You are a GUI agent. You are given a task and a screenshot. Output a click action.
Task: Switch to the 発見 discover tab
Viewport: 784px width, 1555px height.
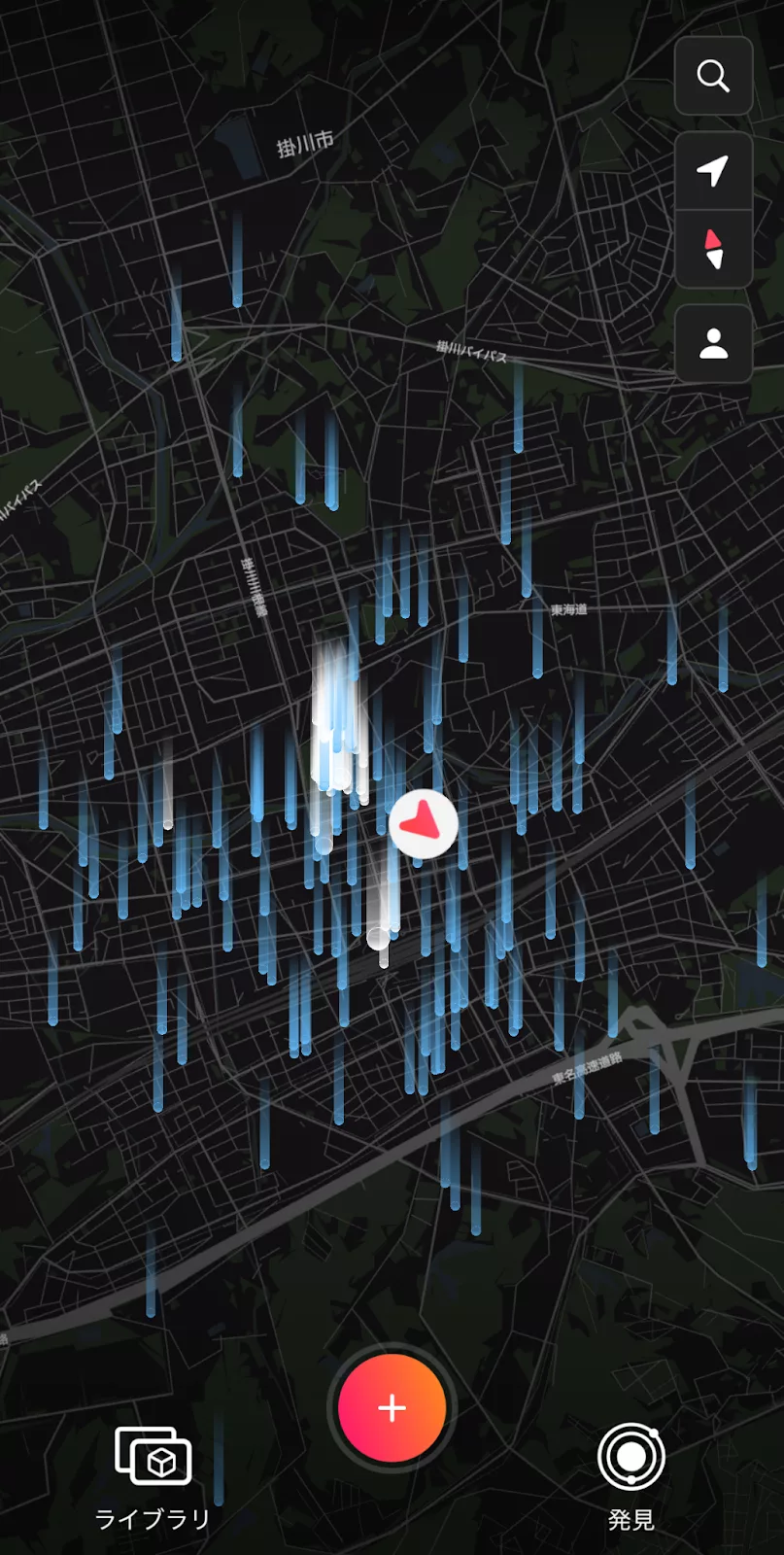631,1478
